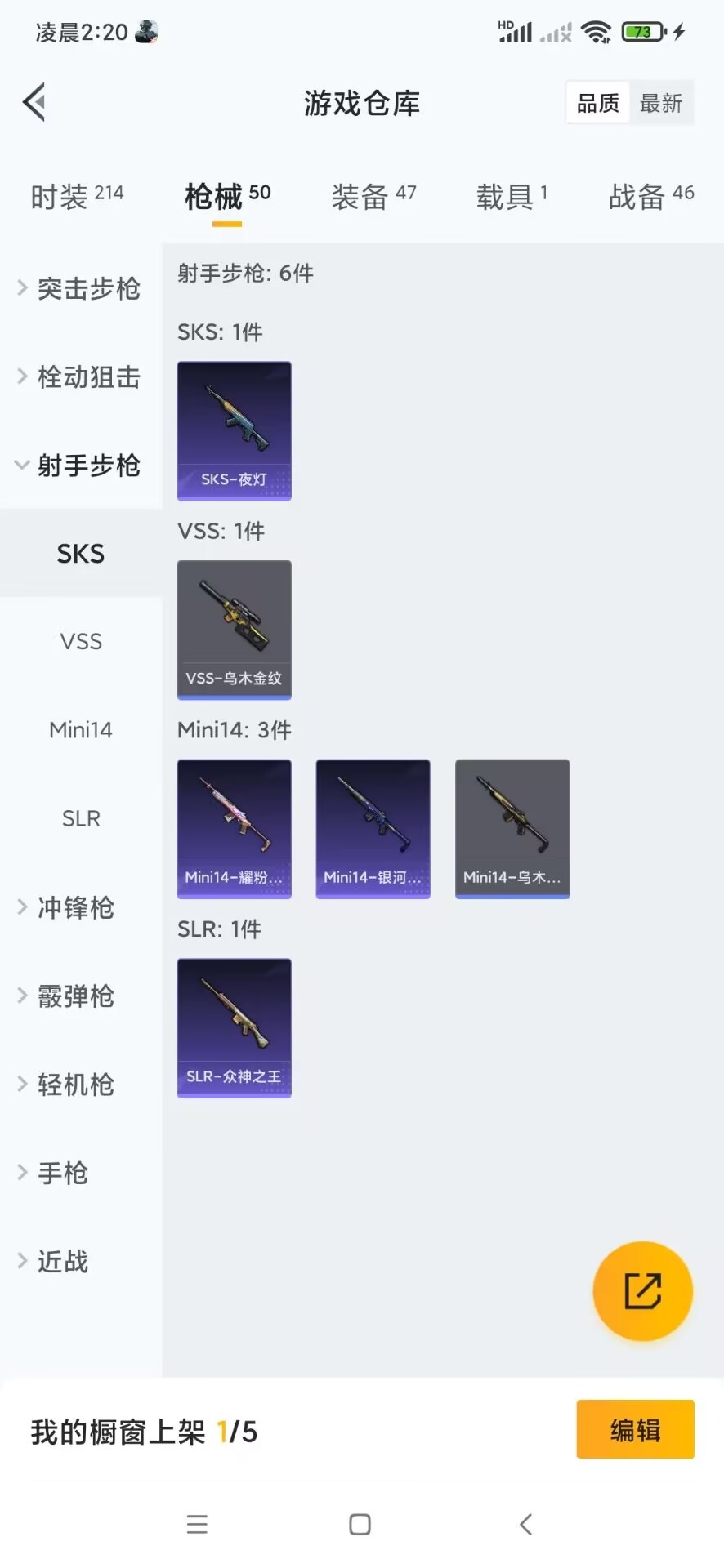The image size is (724, 1568).
Task: Tap the orange share floating button
Action: 642,1291
